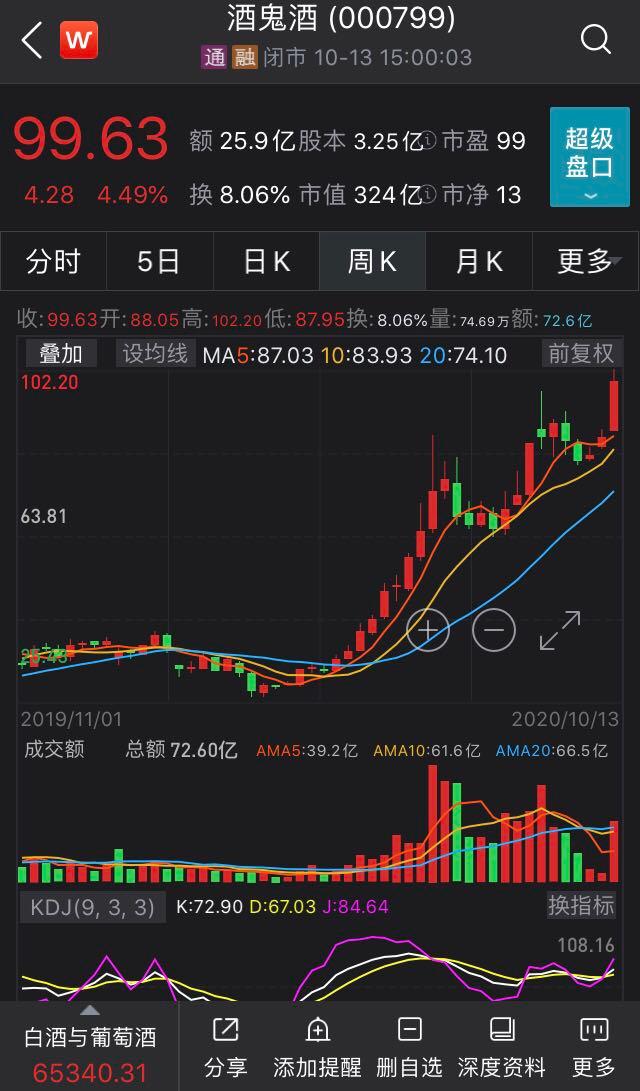Image resolution: width=640 pixels, height=1091 pixels.
Task: Share this stock via 分享
Action: tap(225, 1047)
